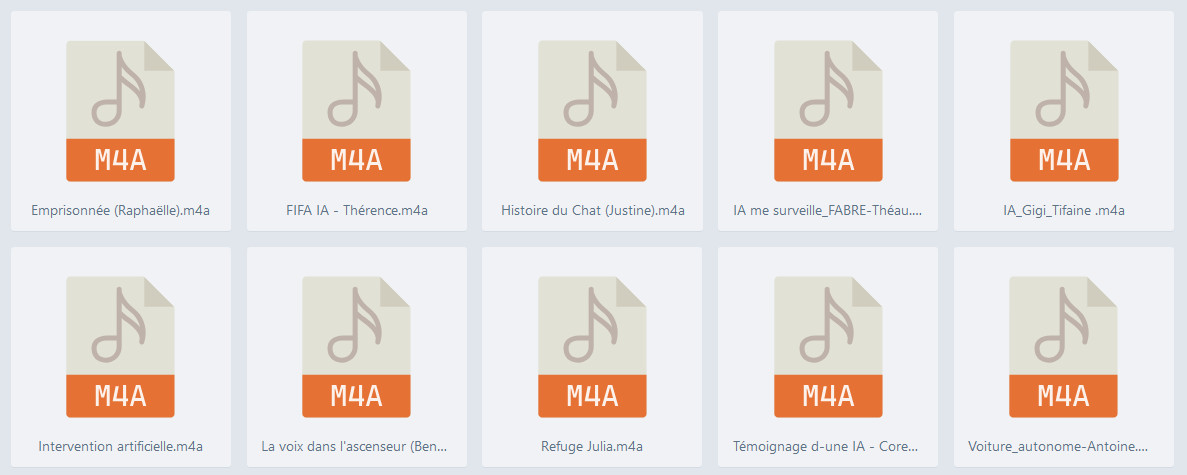Open Intervention artificielle.m4a
The image size is (1187, 475).
tap(120, 357)
